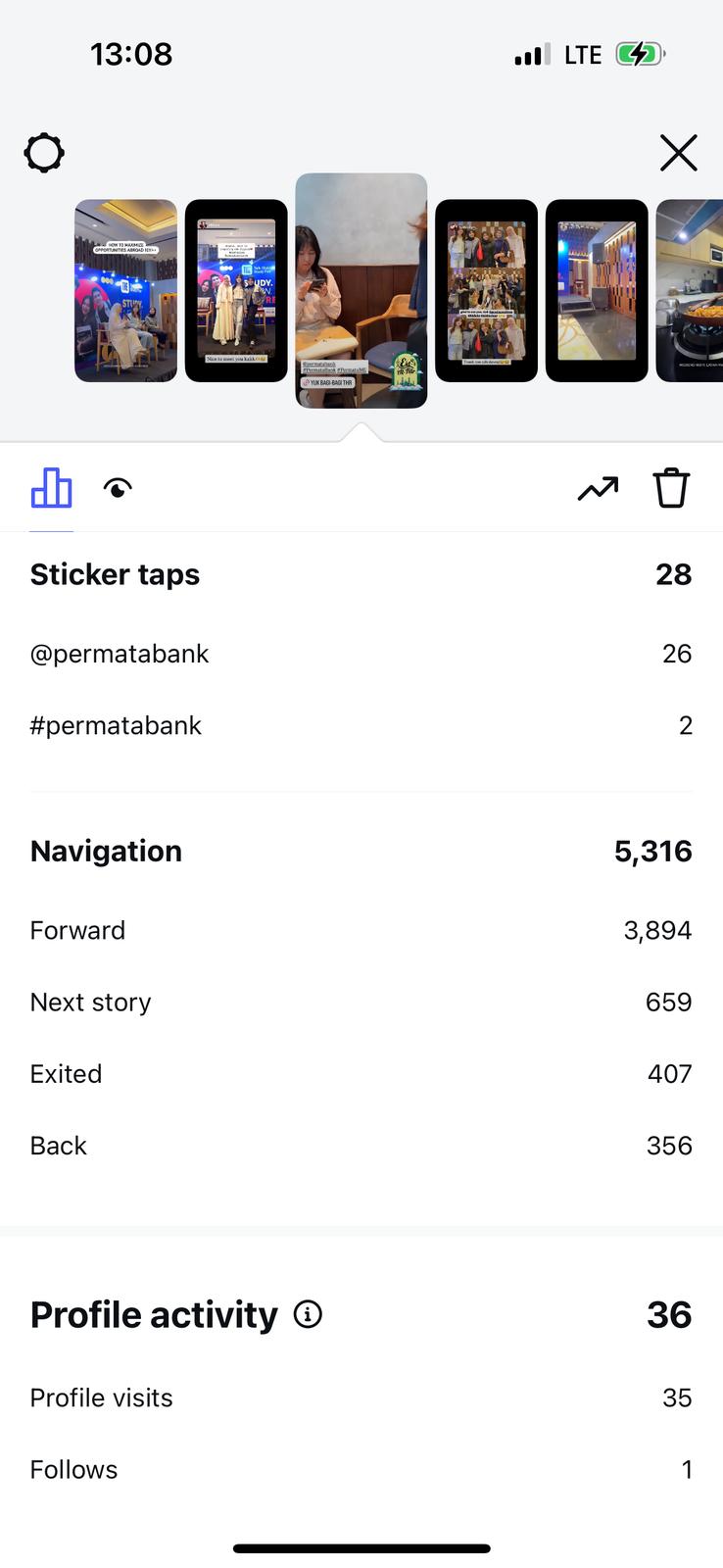Tap the boost story trending arrow
723x1568 pixels.
pyautogui.click(x=598, y=488)
